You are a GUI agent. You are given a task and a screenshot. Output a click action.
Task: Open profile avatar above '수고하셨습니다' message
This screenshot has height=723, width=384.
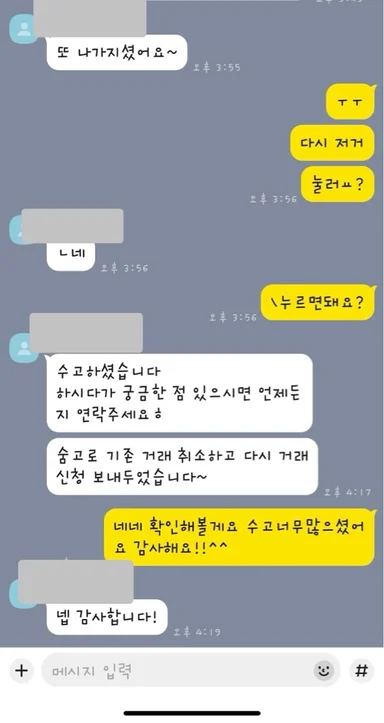pyautogui.click(x=22, y=348)
